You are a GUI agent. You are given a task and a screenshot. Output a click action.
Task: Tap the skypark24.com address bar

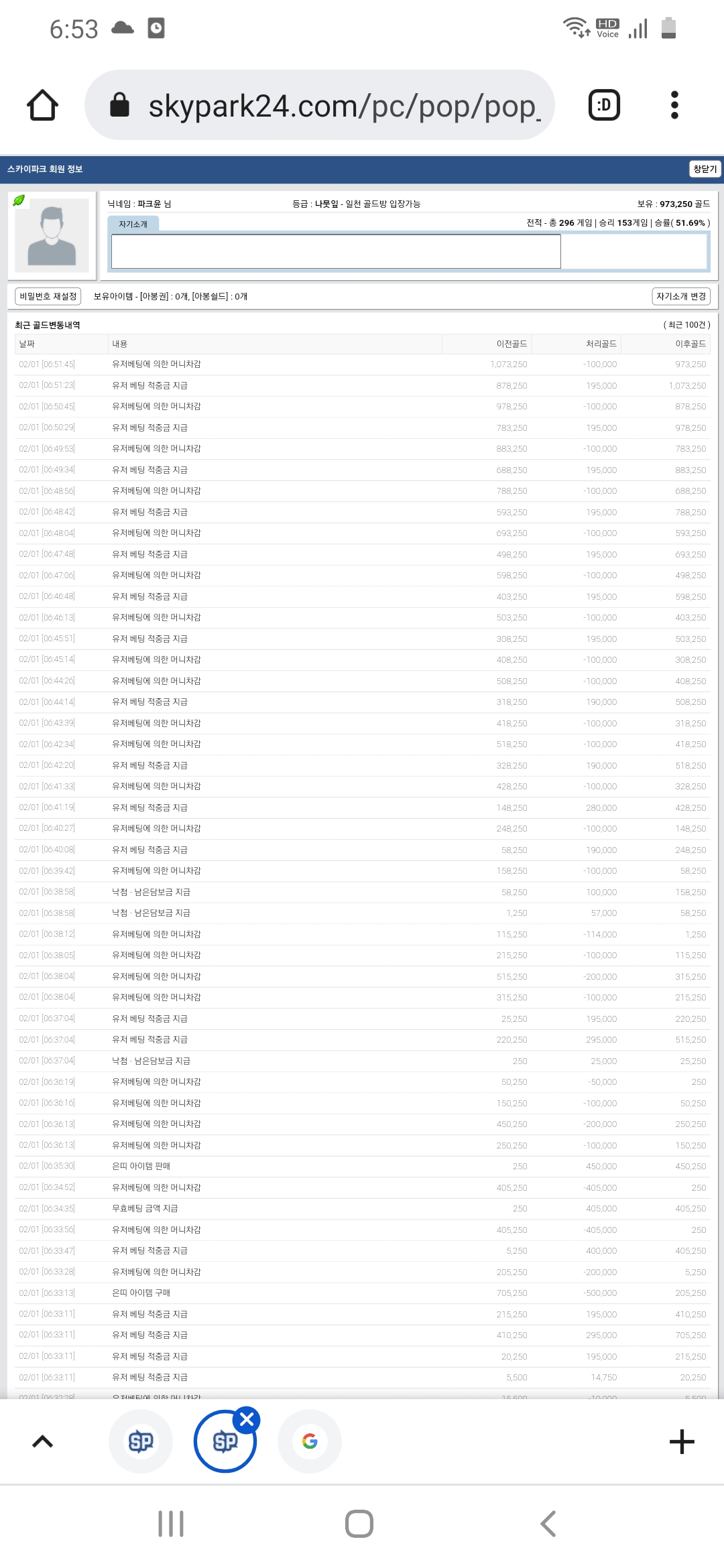[x=320, y=105]
